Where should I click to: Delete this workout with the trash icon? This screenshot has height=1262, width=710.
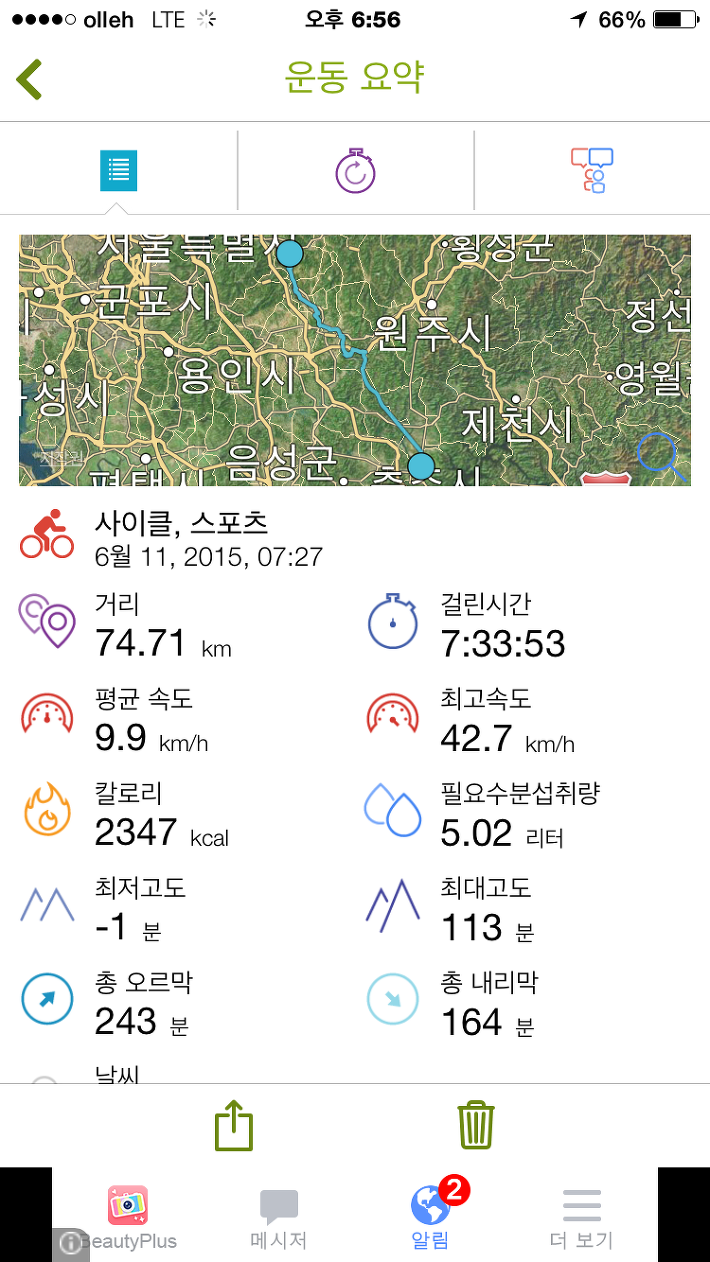[x=476, y=1125]
